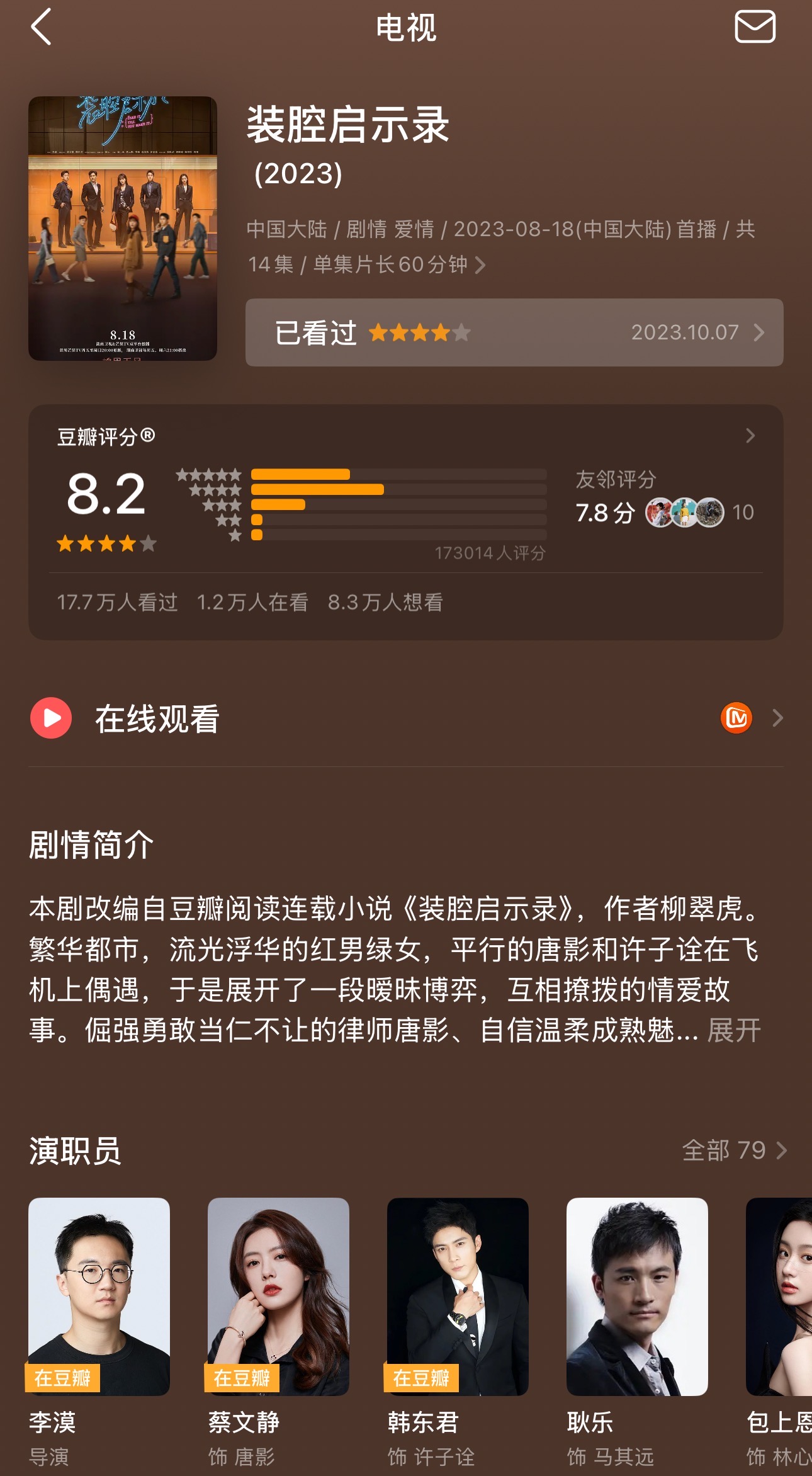Go back to the previous page
This screenshot has width=812, height=1476.
[42, 28]
